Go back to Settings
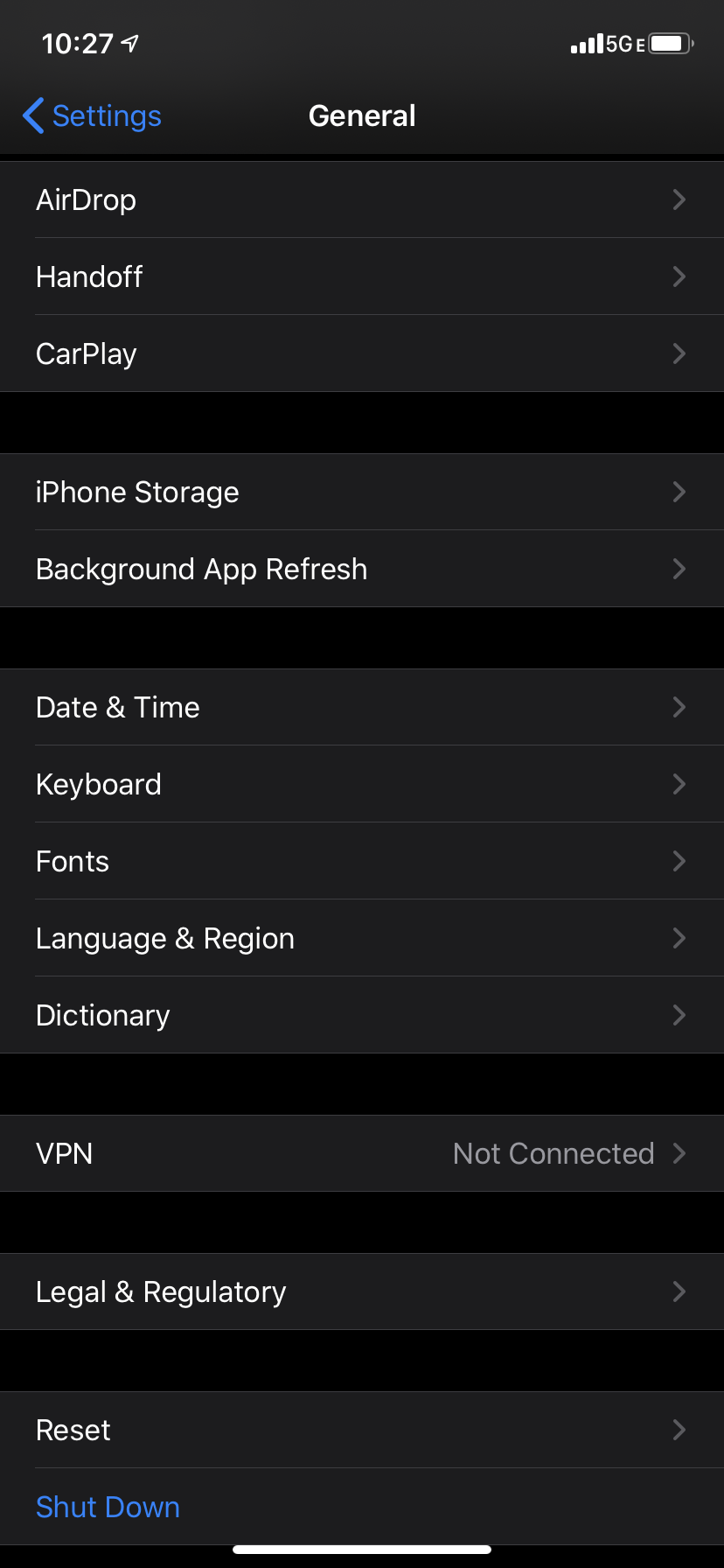 point(93,115)
